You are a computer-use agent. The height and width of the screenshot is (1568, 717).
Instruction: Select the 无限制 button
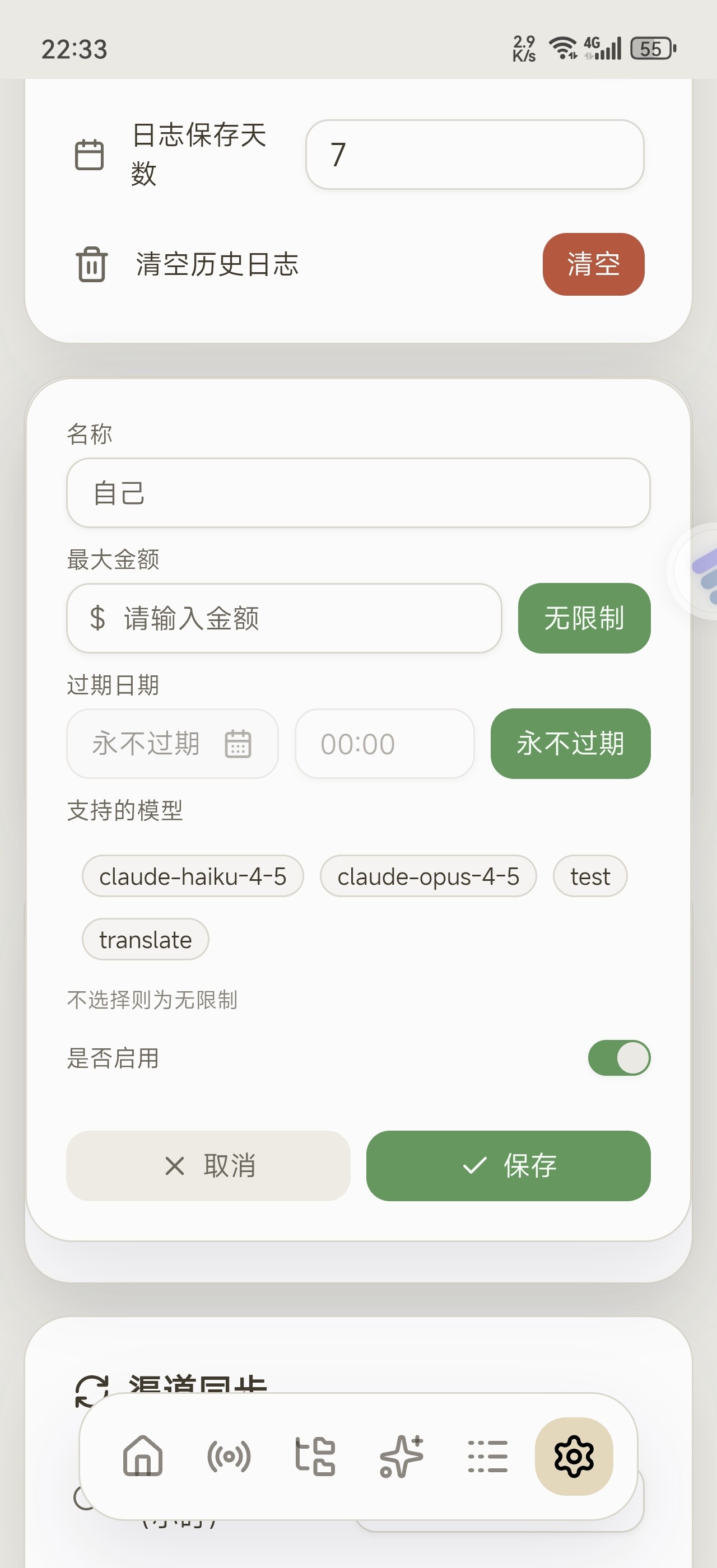tap(584, 618)
